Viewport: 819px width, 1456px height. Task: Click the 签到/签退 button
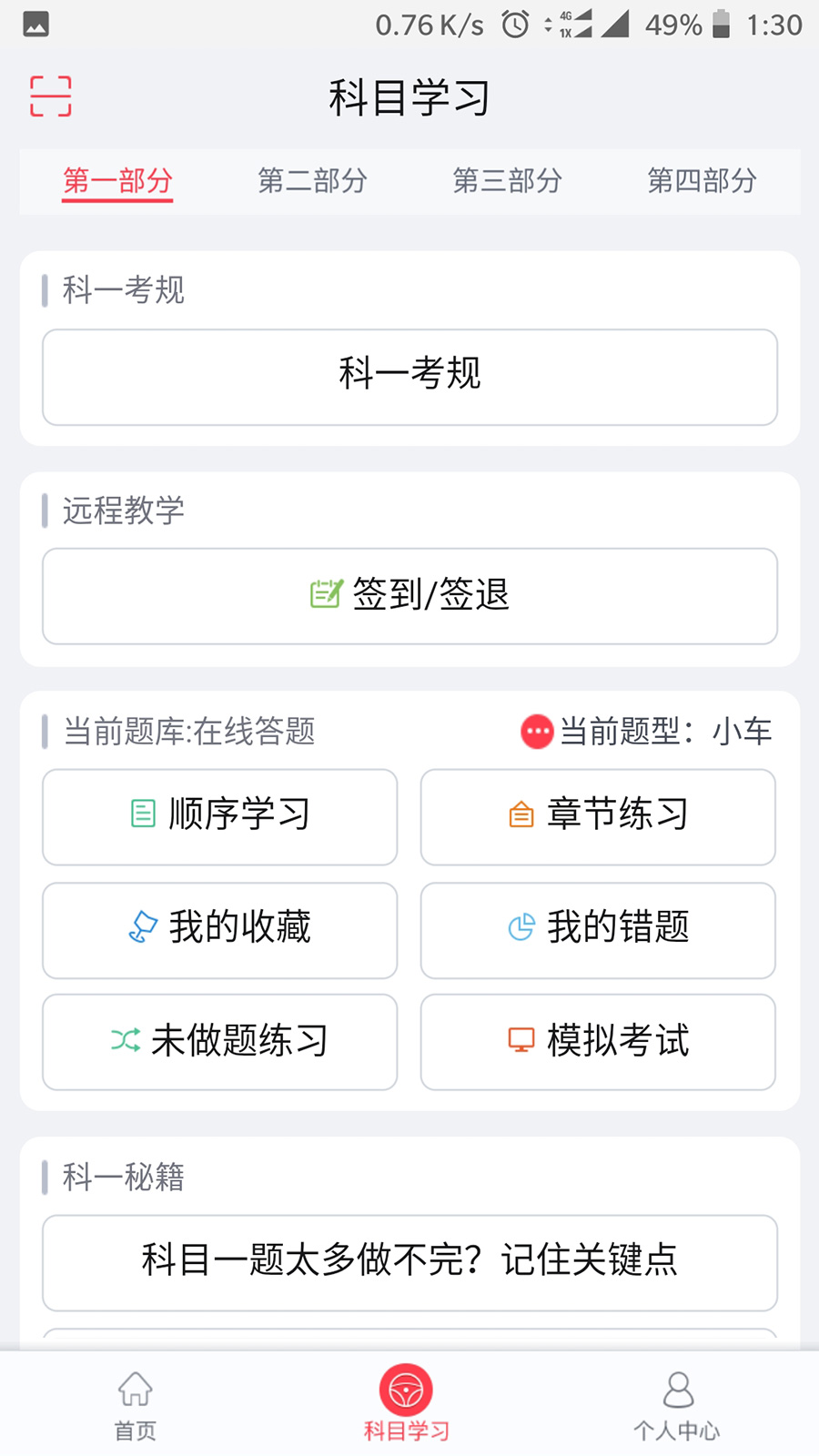[x=409, y=596]
